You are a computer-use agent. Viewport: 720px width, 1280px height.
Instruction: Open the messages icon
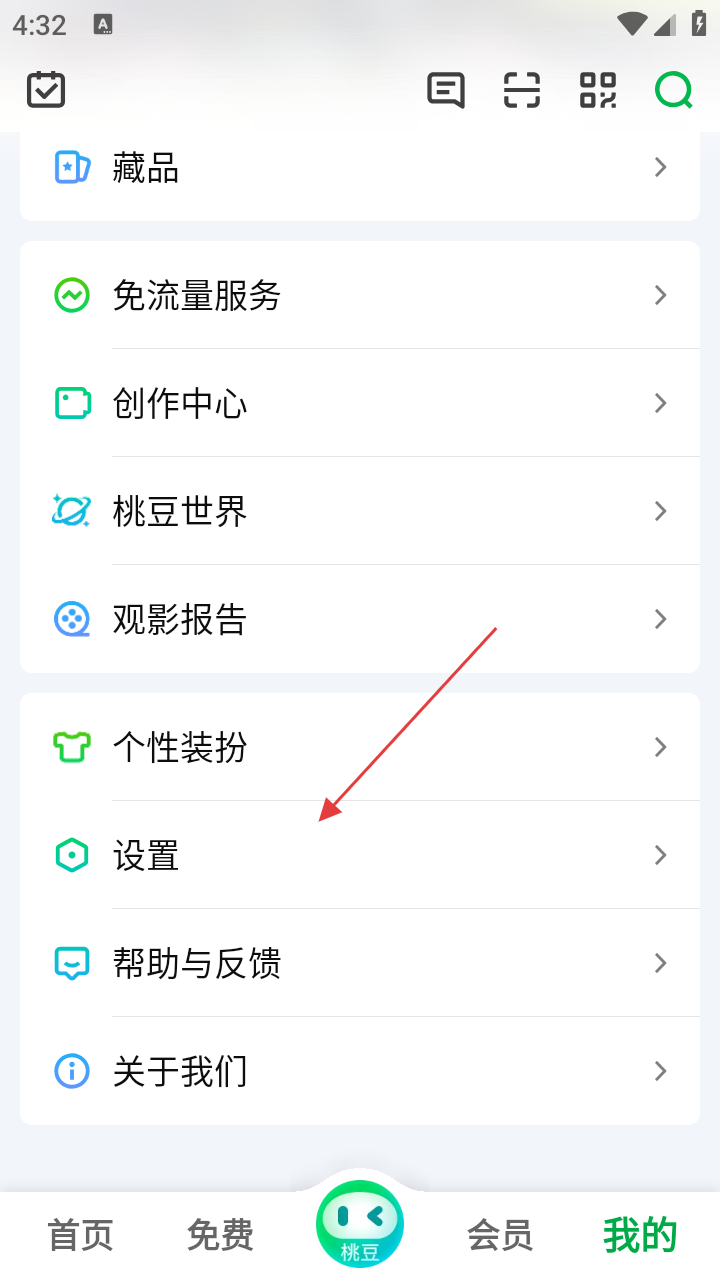tap(446, 90)
